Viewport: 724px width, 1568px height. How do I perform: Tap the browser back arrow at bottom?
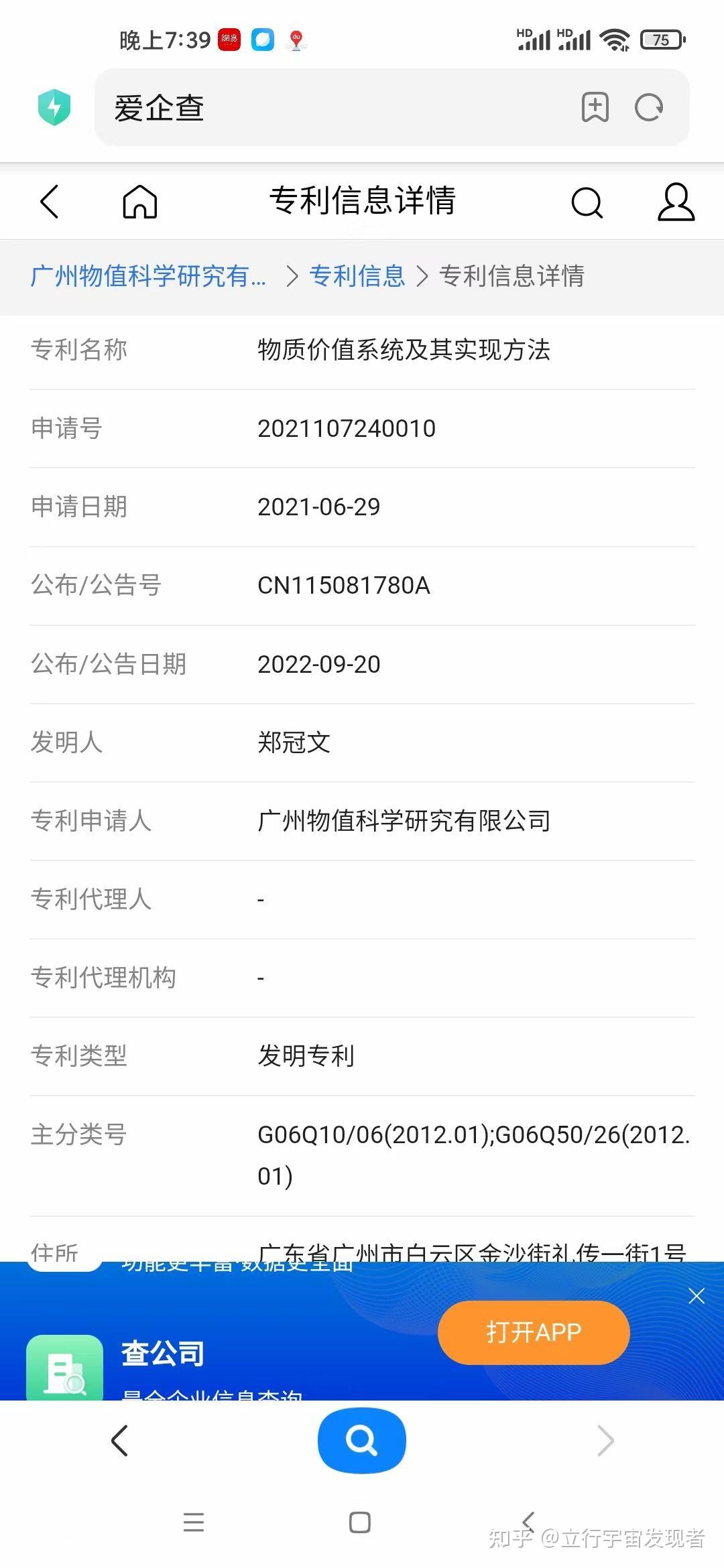click(119, 1441)
